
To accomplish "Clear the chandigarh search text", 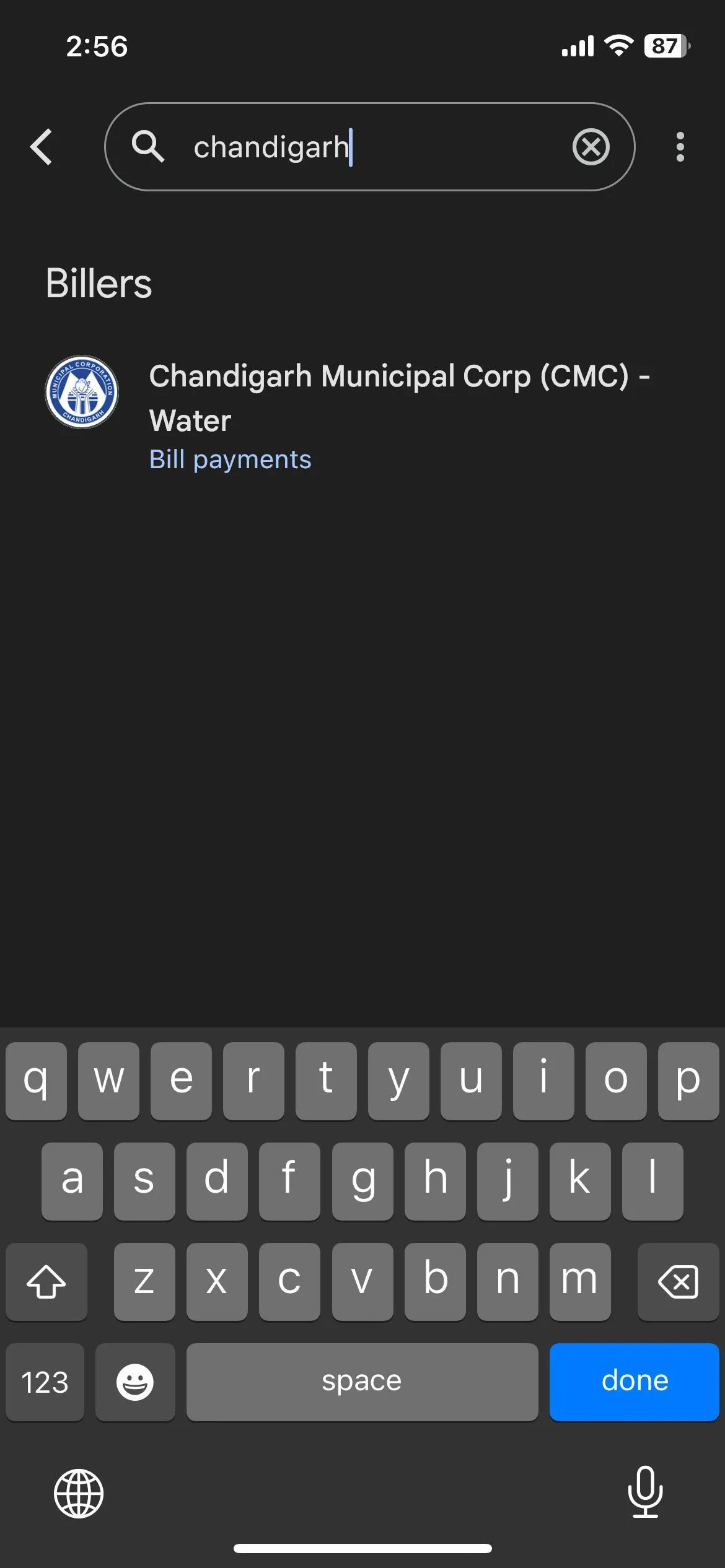I will click(591, 147).
